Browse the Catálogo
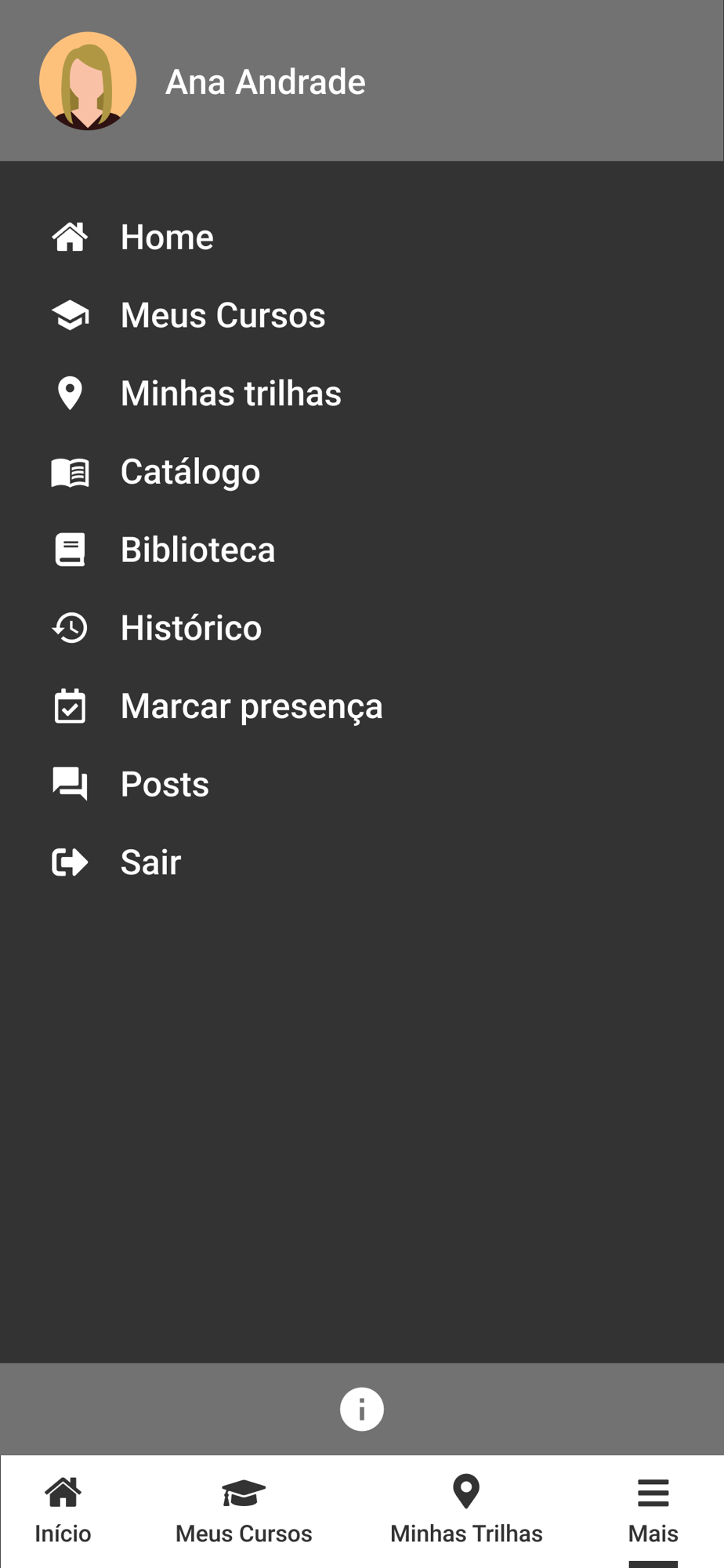Image resolution: width=724 pixels, height=1568 pixels. click(190, 472)
